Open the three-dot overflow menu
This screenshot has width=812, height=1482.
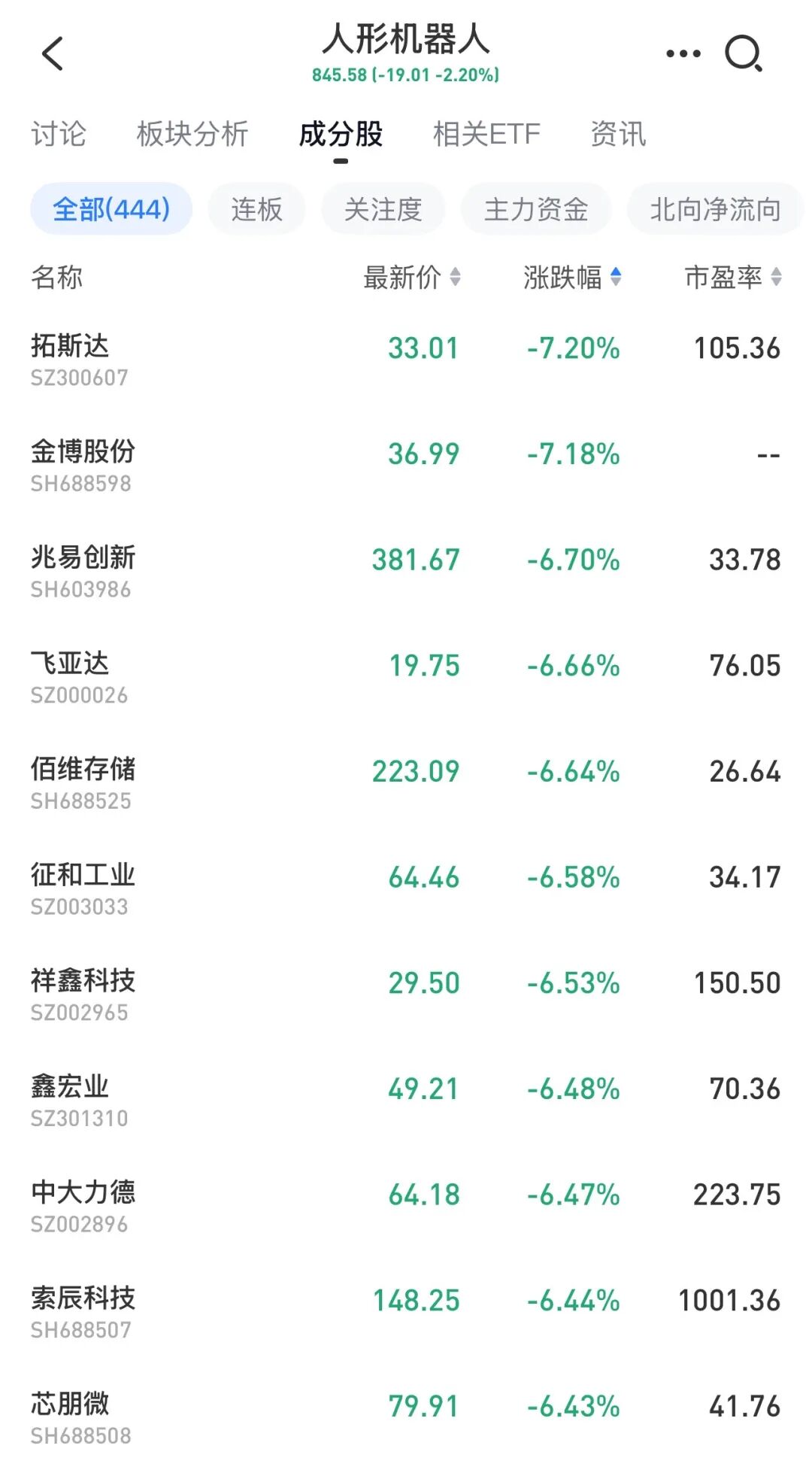point(683,53)
